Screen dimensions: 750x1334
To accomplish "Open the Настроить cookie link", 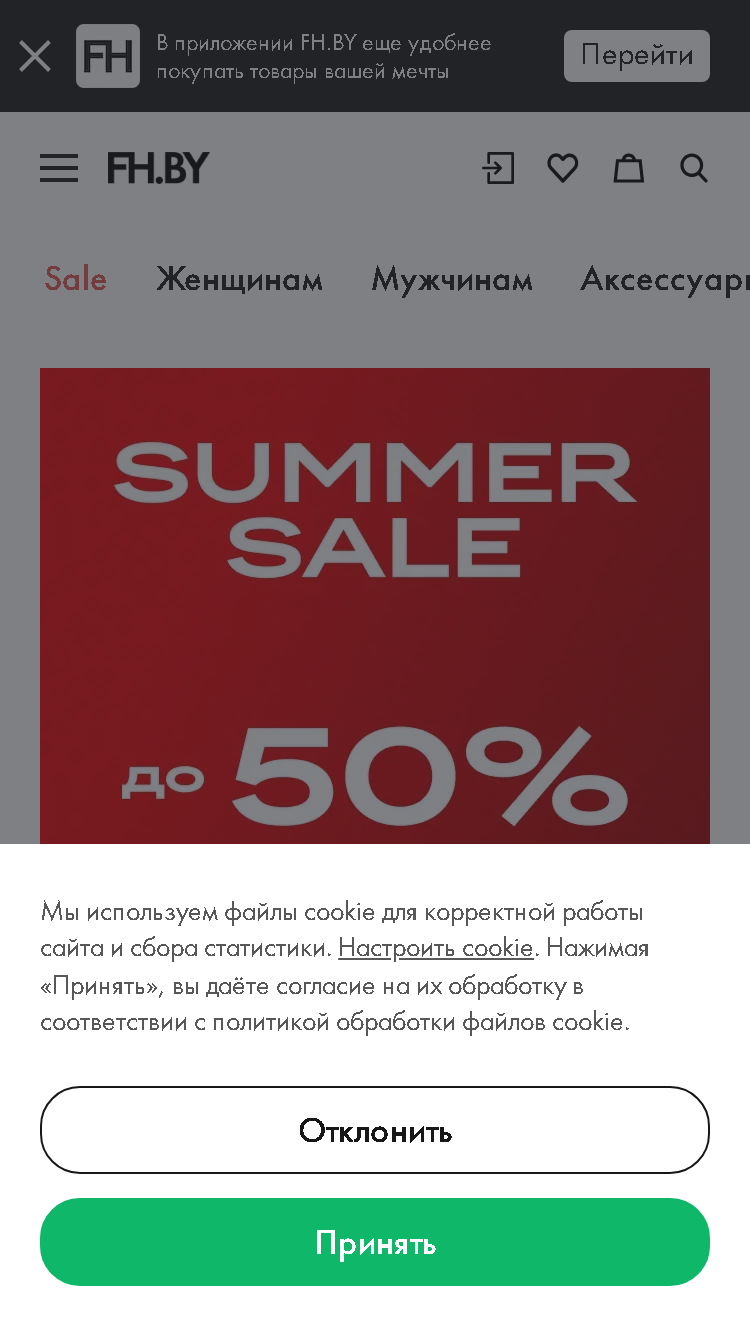I will tap(436, 947).
